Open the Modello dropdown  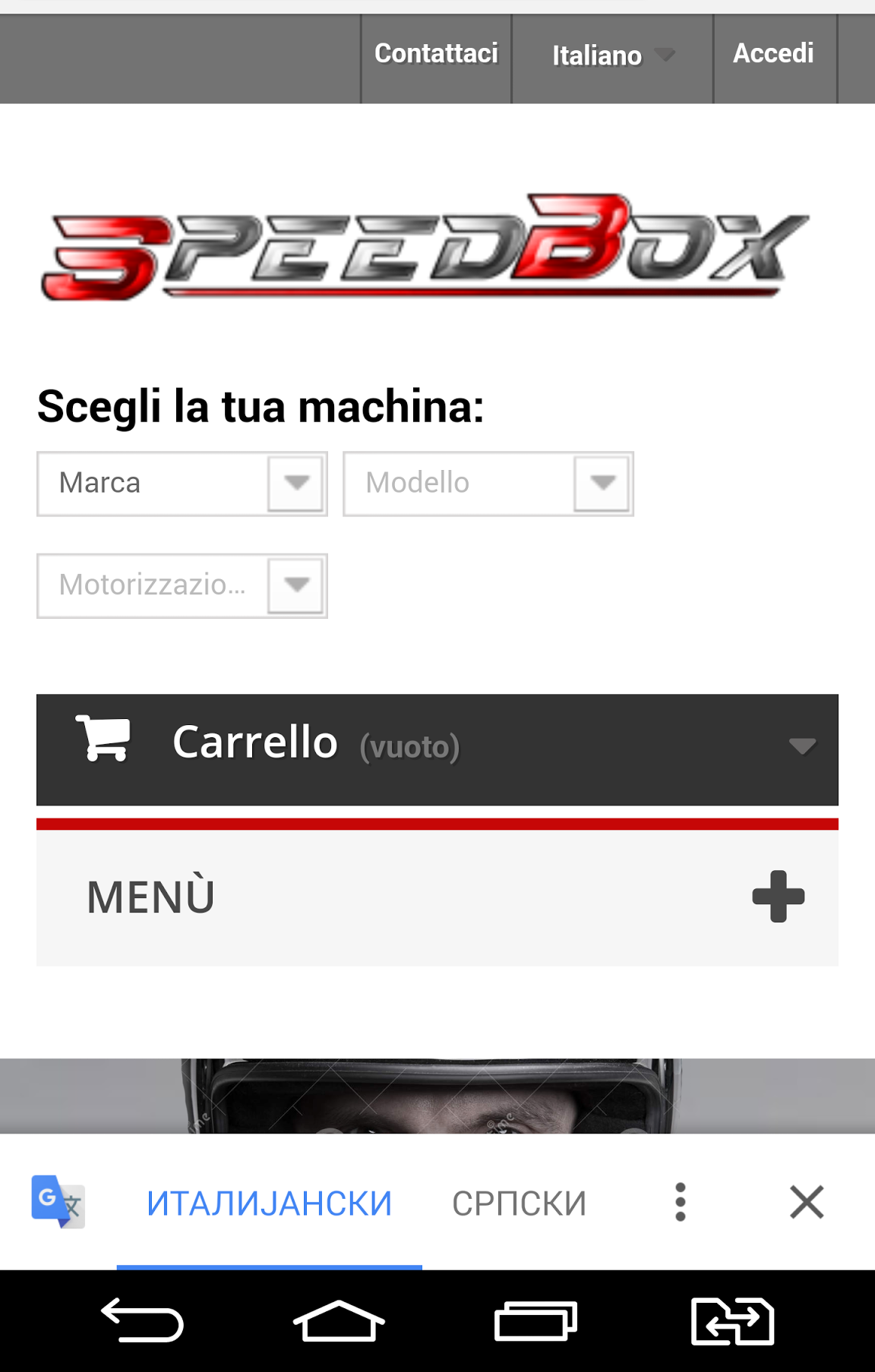point(488,484)
